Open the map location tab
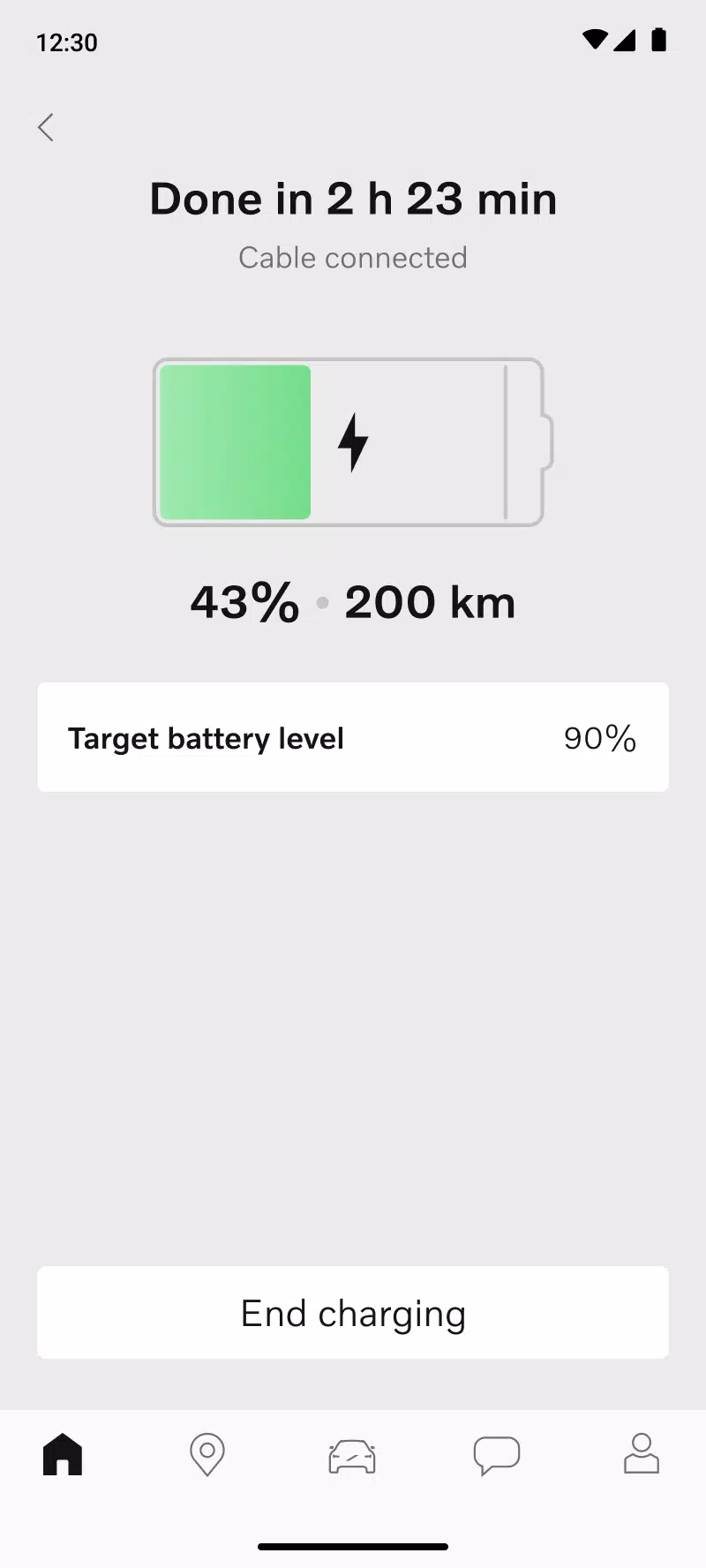Viewport: 706px width, 1568px height. coord(207,1454)
